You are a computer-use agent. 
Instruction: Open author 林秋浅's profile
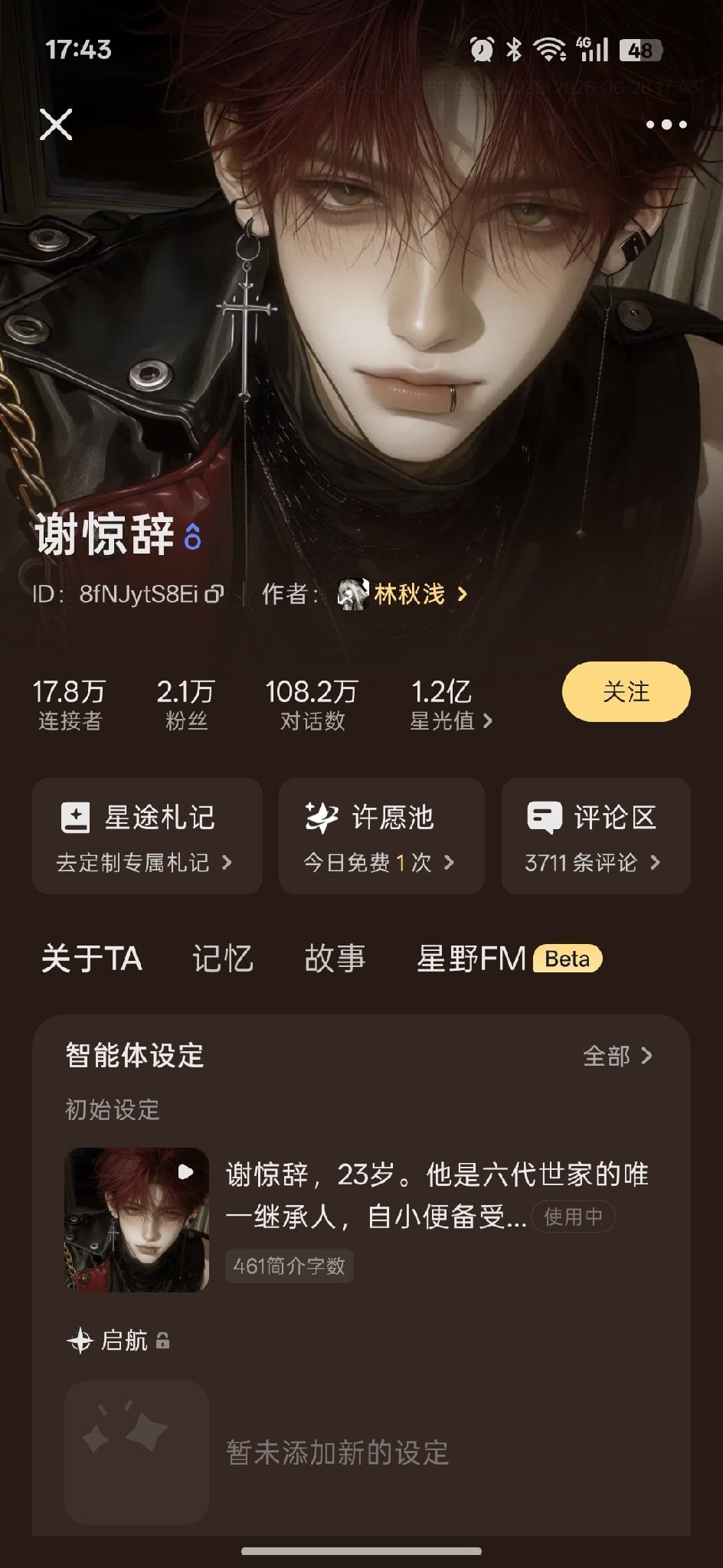coord(403,593)
